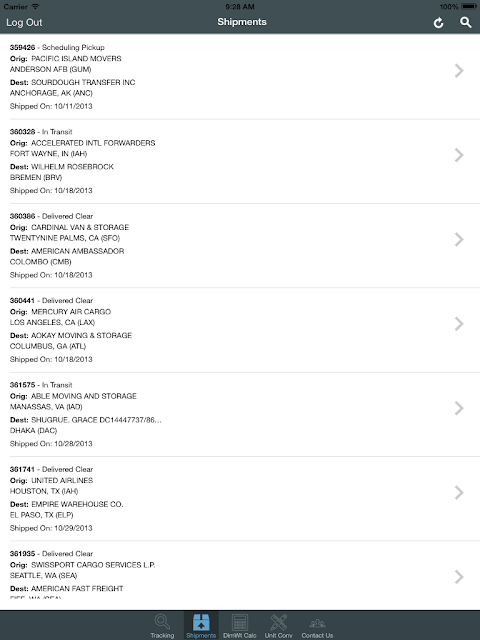Open shipment 361575 to Dhaka
This screenshot has width=480, height=640.
coord(240,415)
